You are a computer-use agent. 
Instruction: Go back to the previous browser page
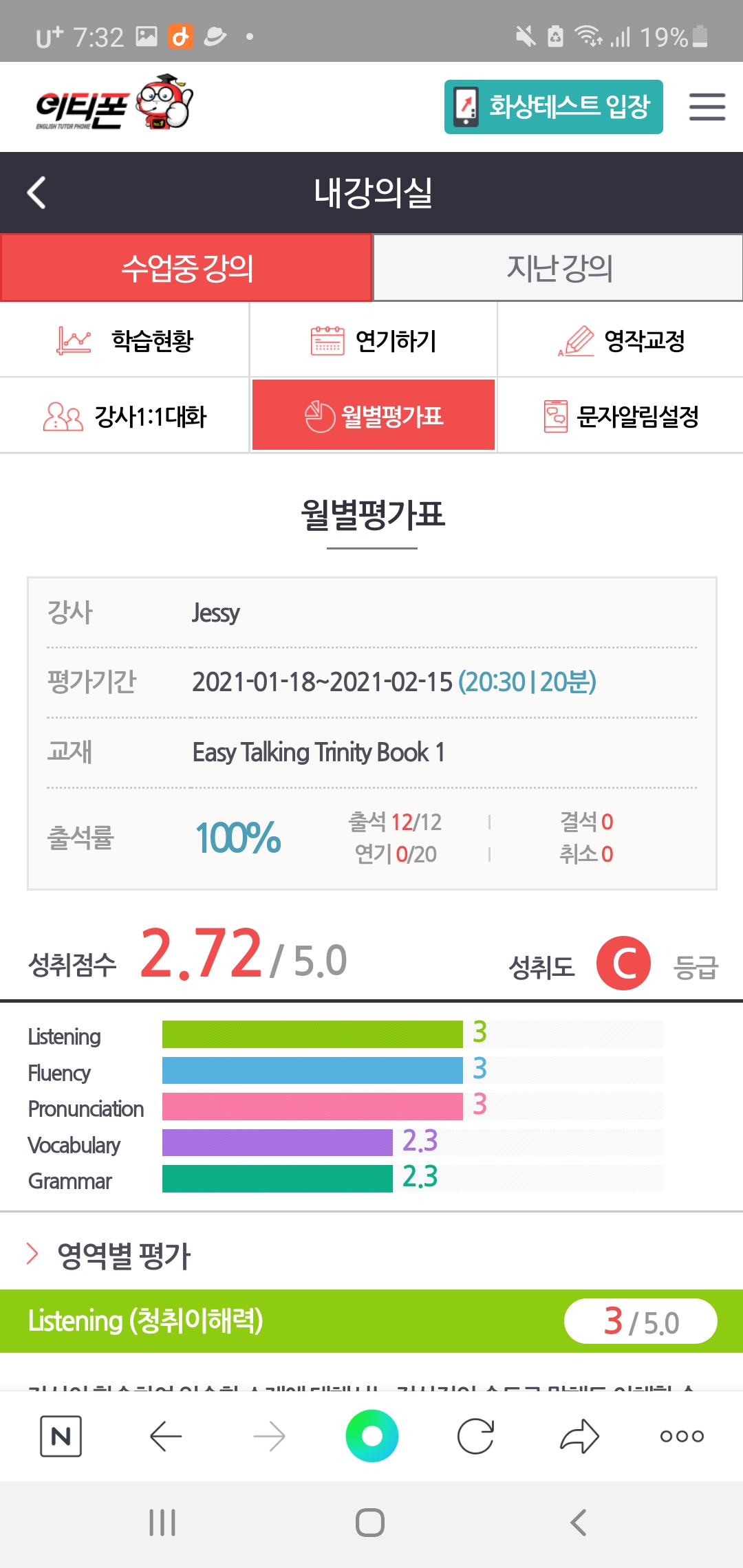pyautogui.click(x=165, y=1436)
